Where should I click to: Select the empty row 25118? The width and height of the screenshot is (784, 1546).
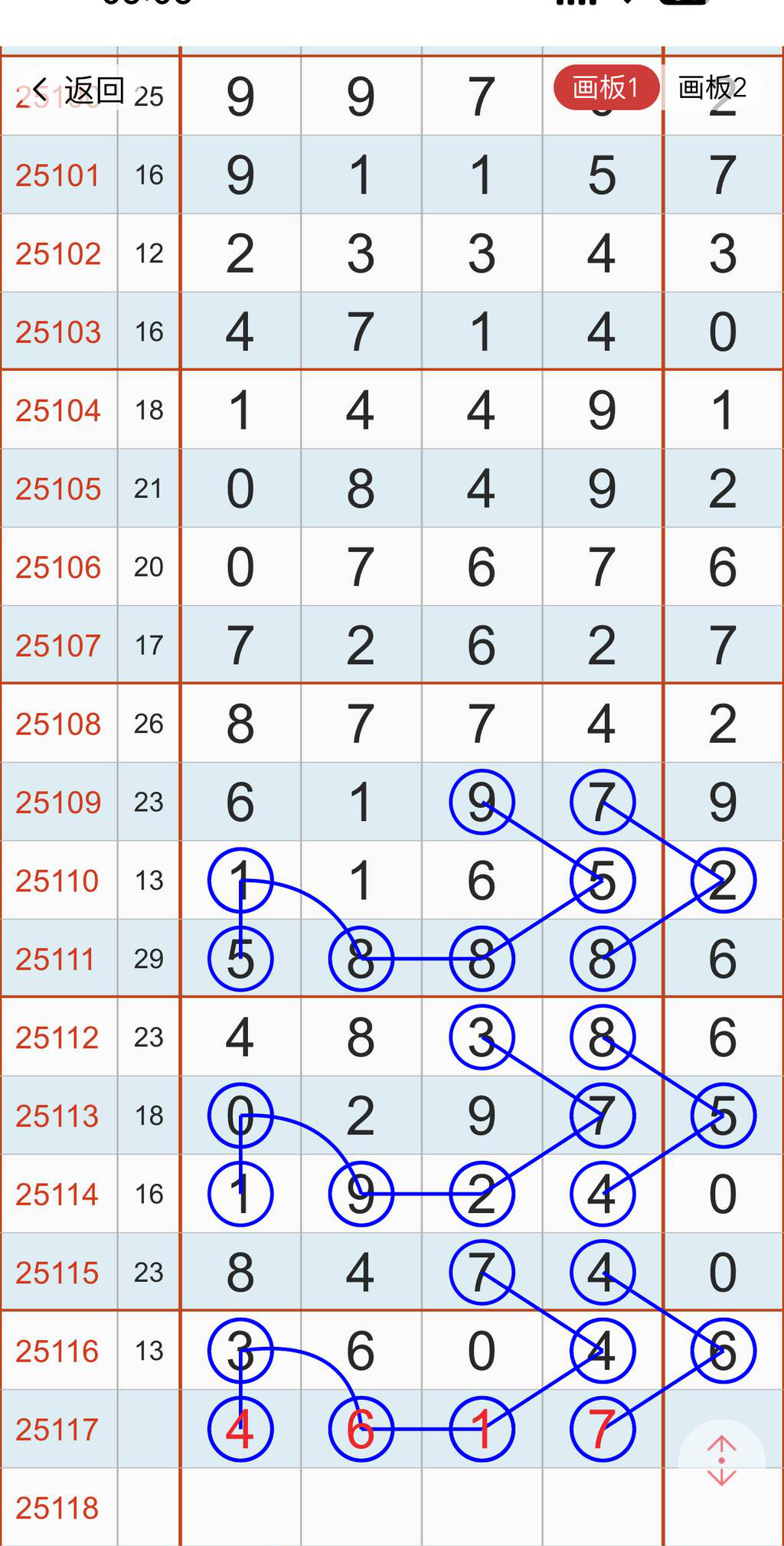(x=57, y=1506)
